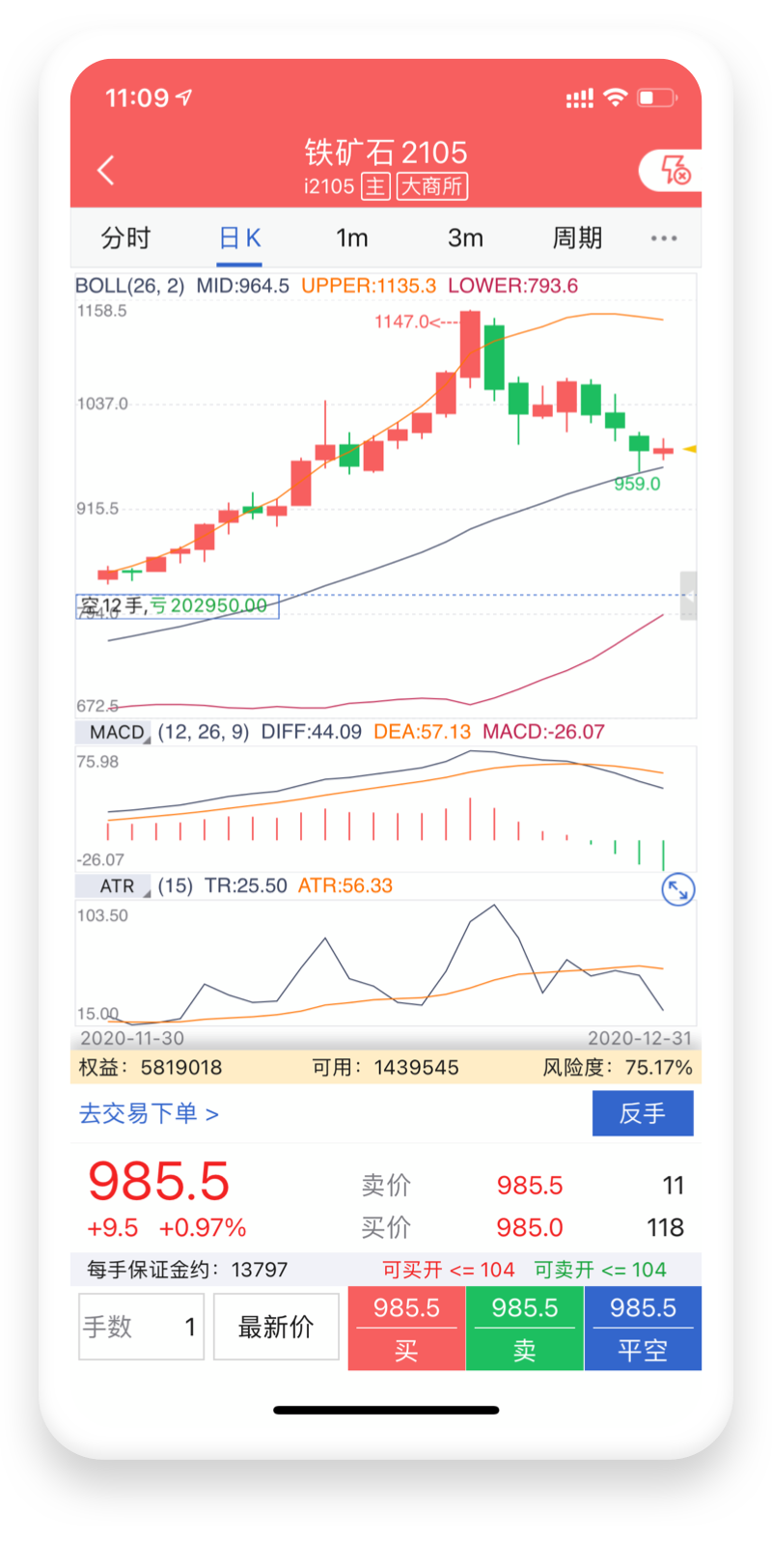
Task: Open the BOLL indicator selector
Action: tap(130, 286)
